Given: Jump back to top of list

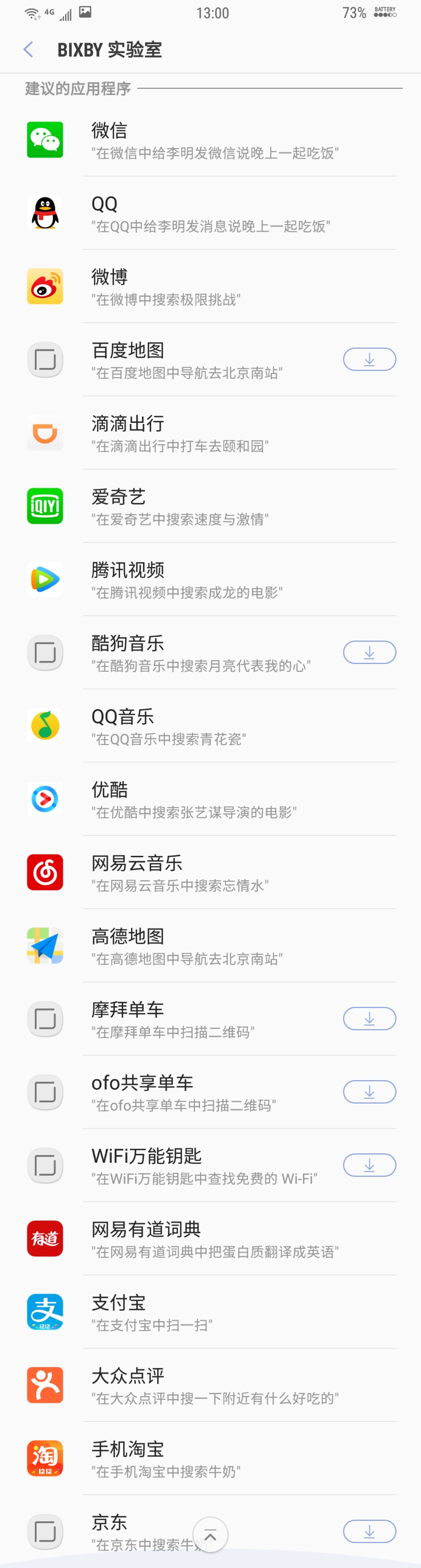Looking at the screenshot, I should pos(210,1535).
